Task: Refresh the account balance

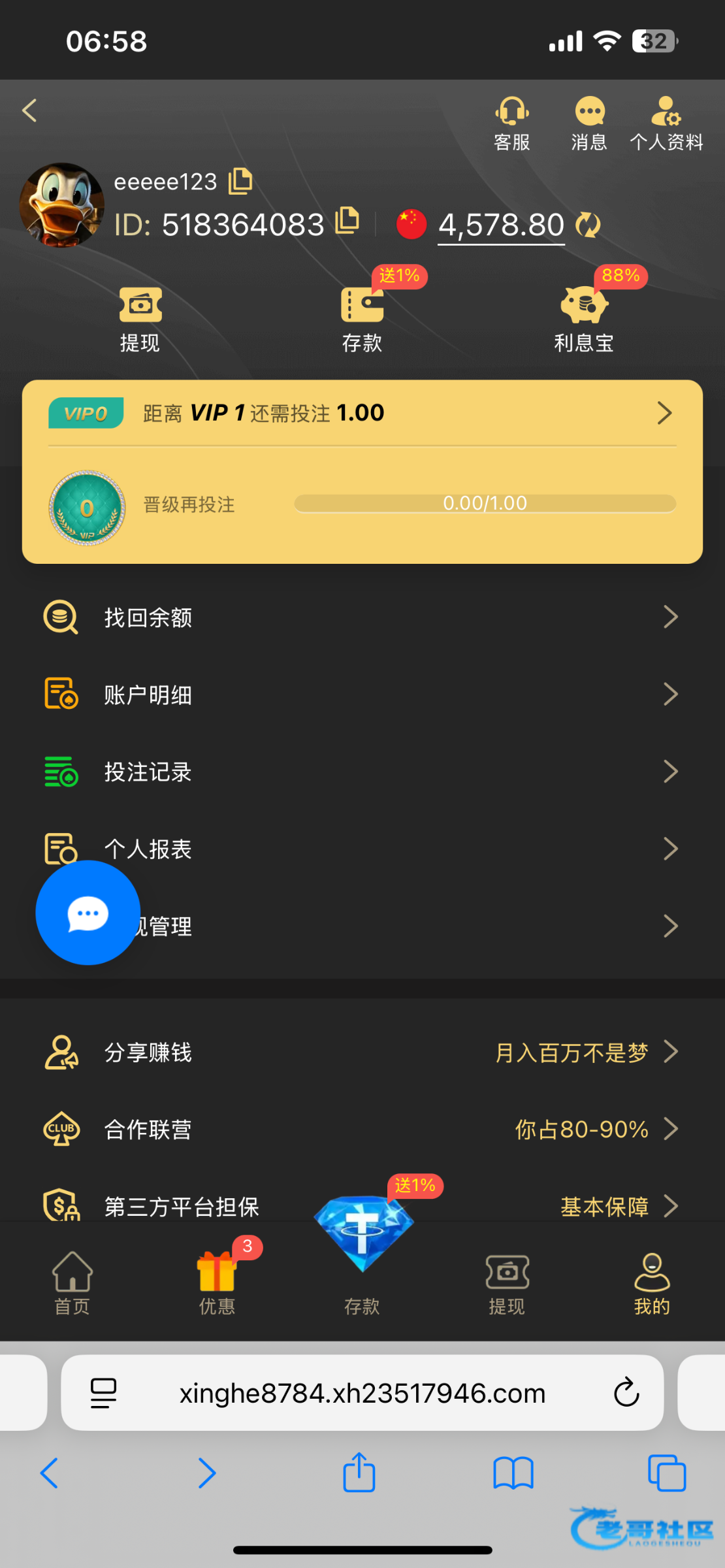Action: point(588,225)
